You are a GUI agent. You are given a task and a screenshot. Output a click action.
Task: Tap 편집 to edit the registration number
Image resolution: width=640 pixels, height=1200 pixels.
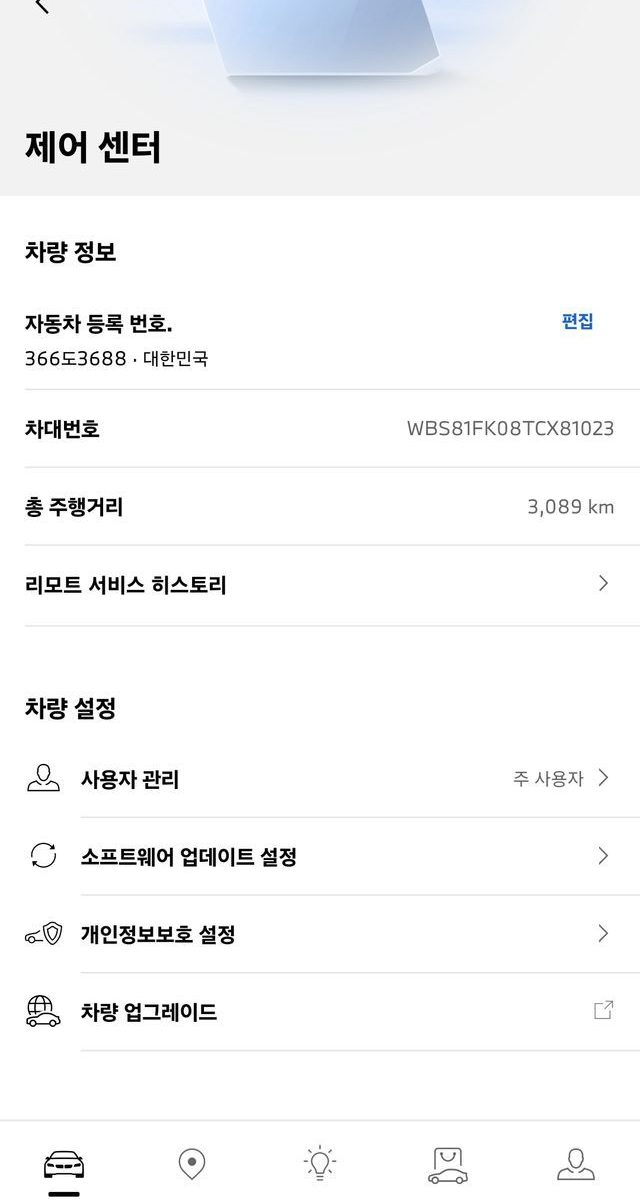tap(577, 322)
